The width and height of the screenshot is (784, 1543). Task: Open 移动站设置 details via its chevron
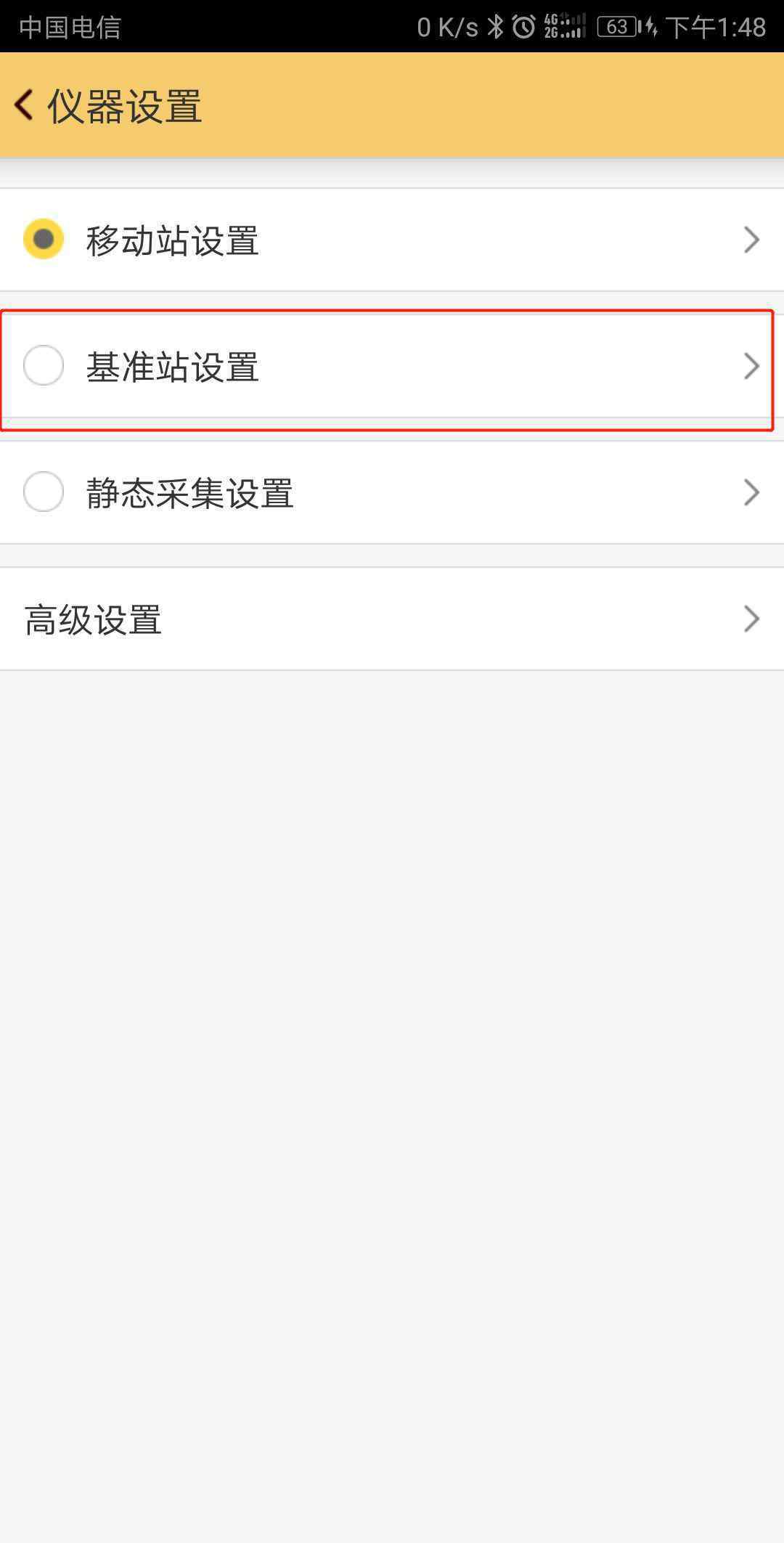(751, 240)
